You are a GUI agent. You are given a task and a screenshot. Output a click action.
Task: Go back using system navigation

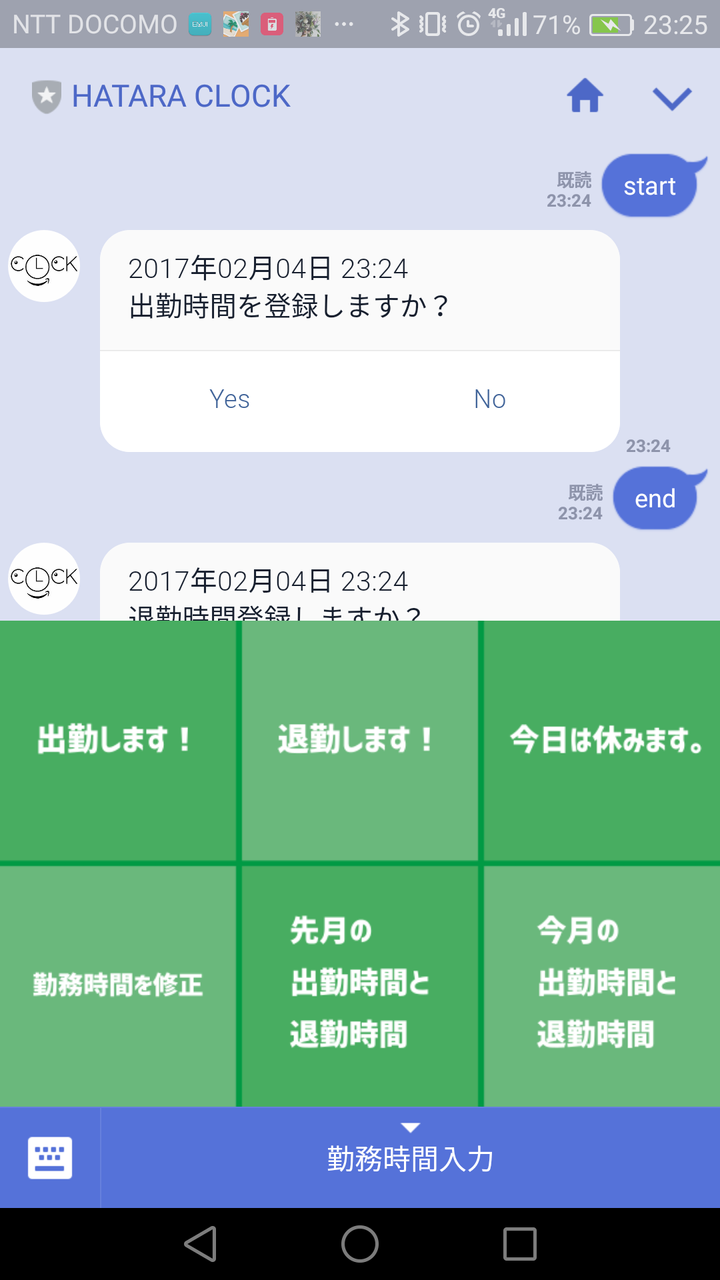[x=200, y=1244]
